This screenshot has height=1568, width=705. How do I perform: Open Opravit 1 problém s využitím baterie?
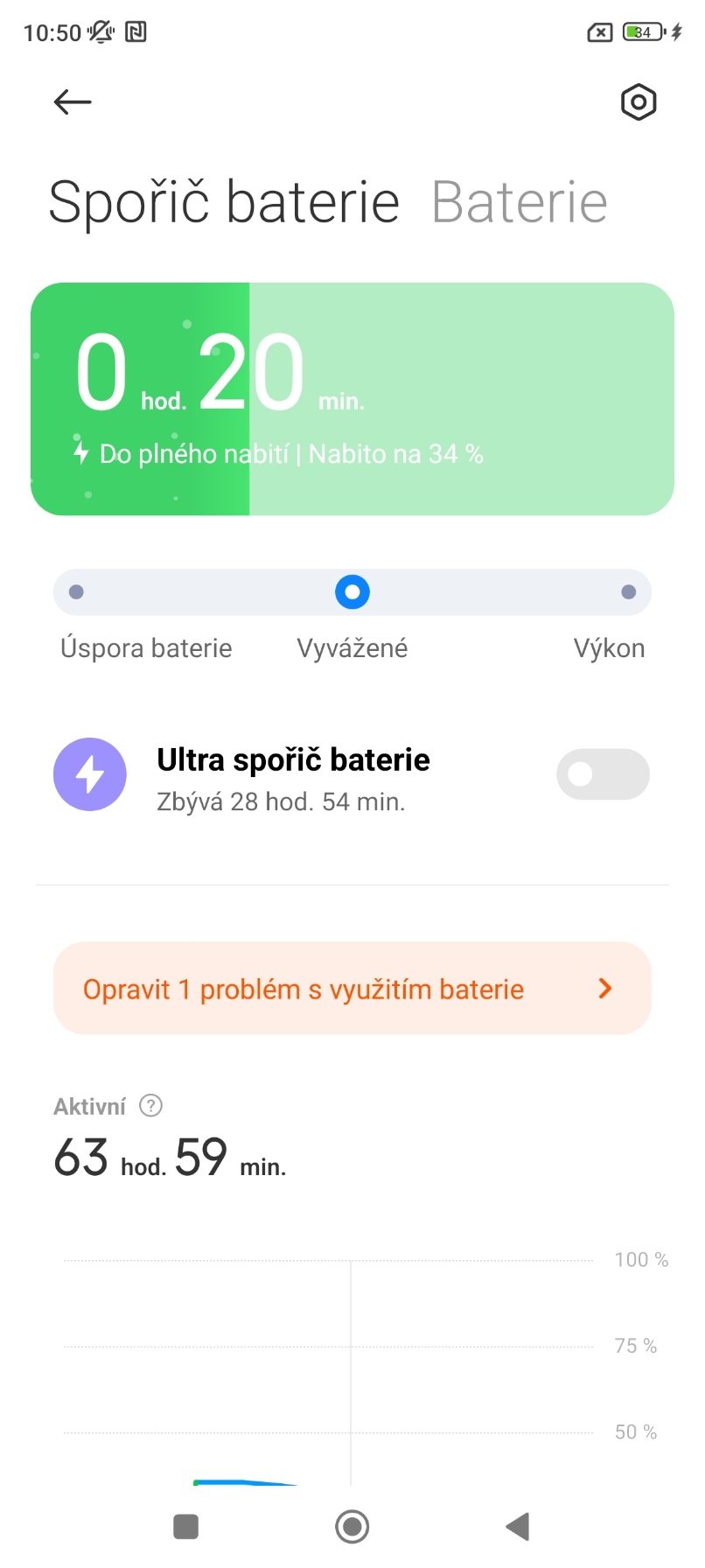[352, 989]
